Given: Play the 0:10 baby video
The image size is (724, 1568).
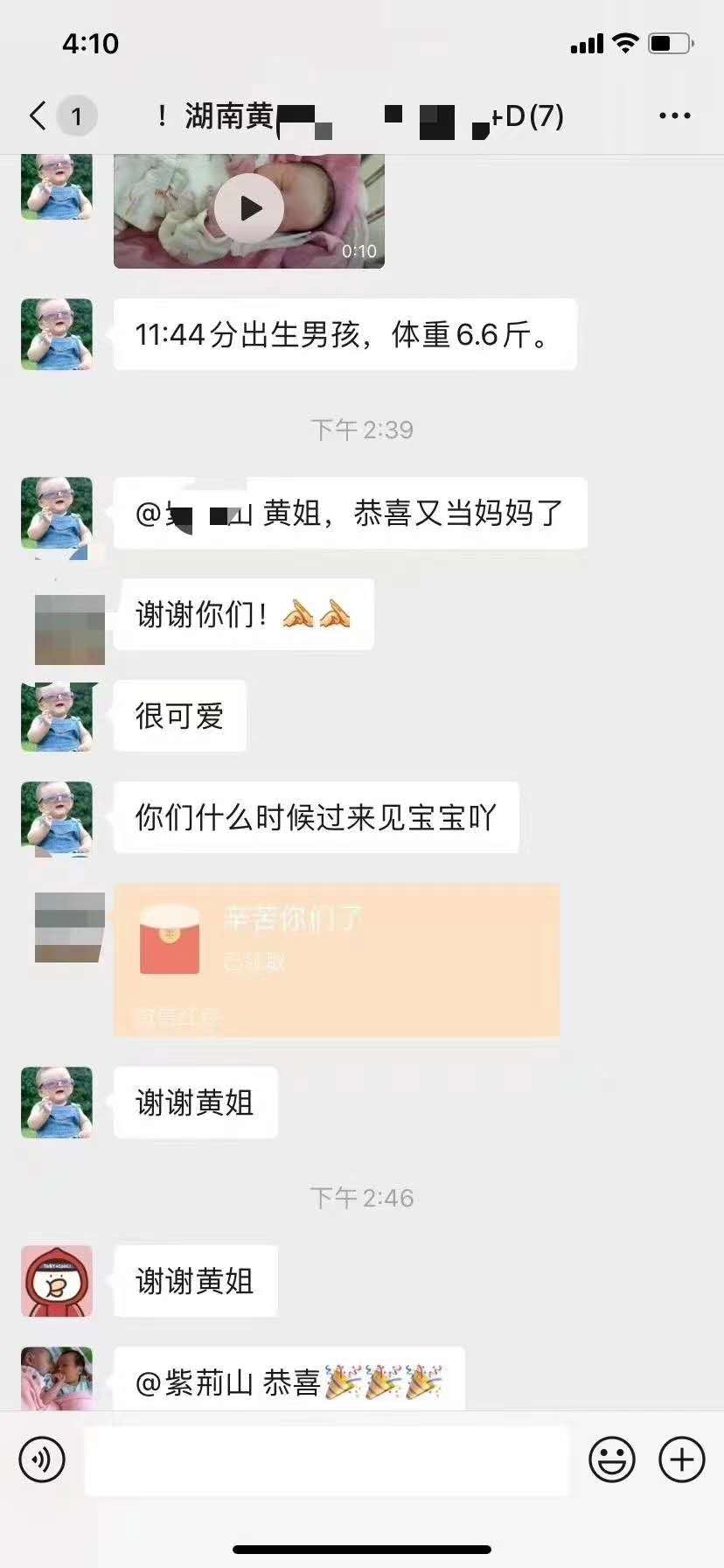Looking at the screenshot, I should tap(249, 208).
